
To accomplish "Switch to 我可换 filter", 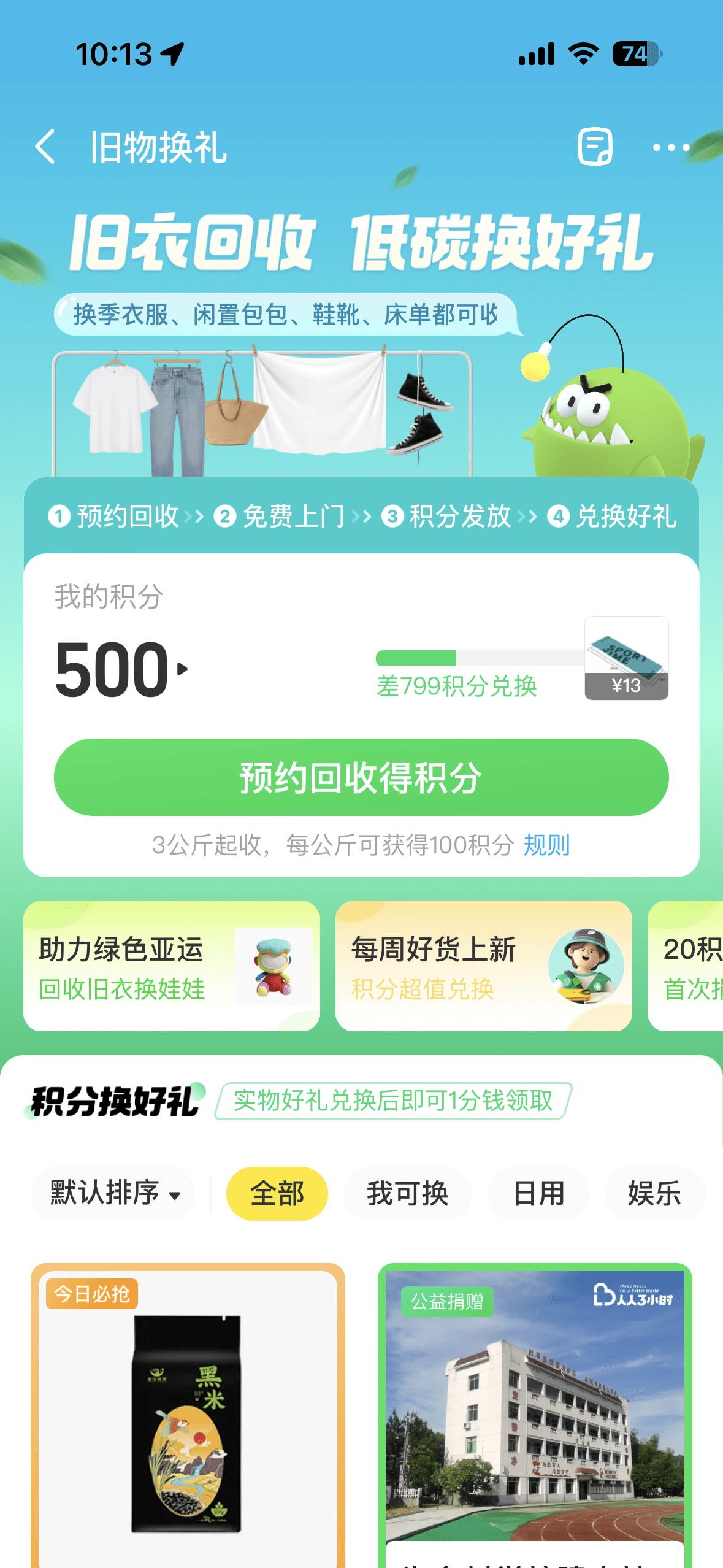I will point(407,1193).
